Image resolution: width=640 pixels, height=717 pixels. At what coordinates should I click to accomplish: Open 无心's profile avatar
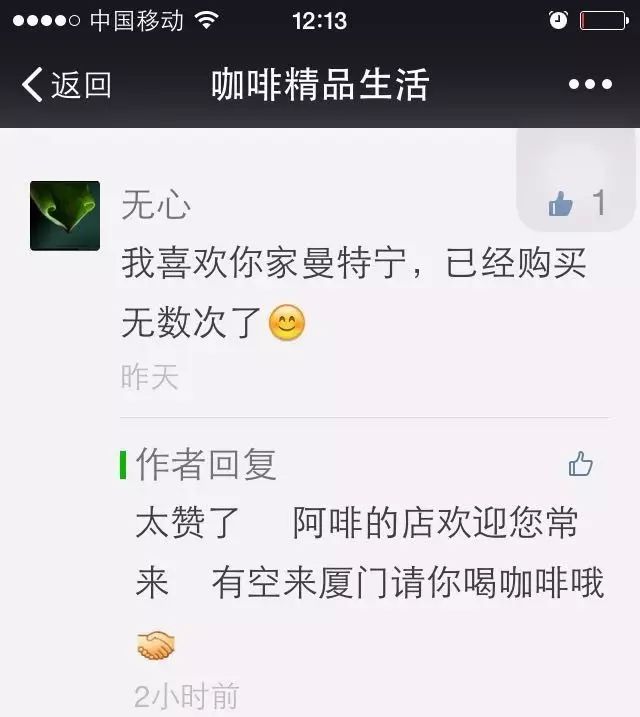coord(65,215)
